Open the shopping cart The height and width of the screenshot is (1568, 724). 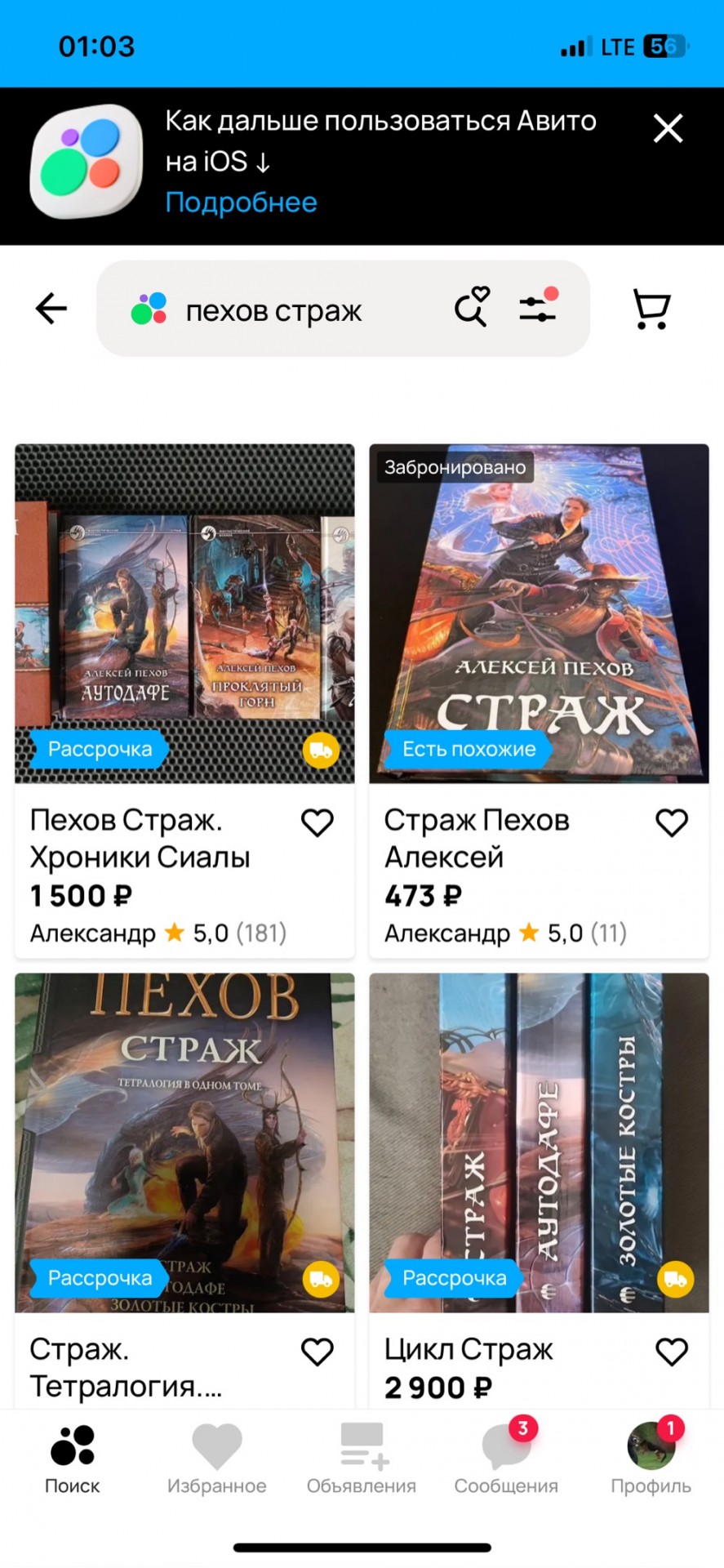(651, 309)
